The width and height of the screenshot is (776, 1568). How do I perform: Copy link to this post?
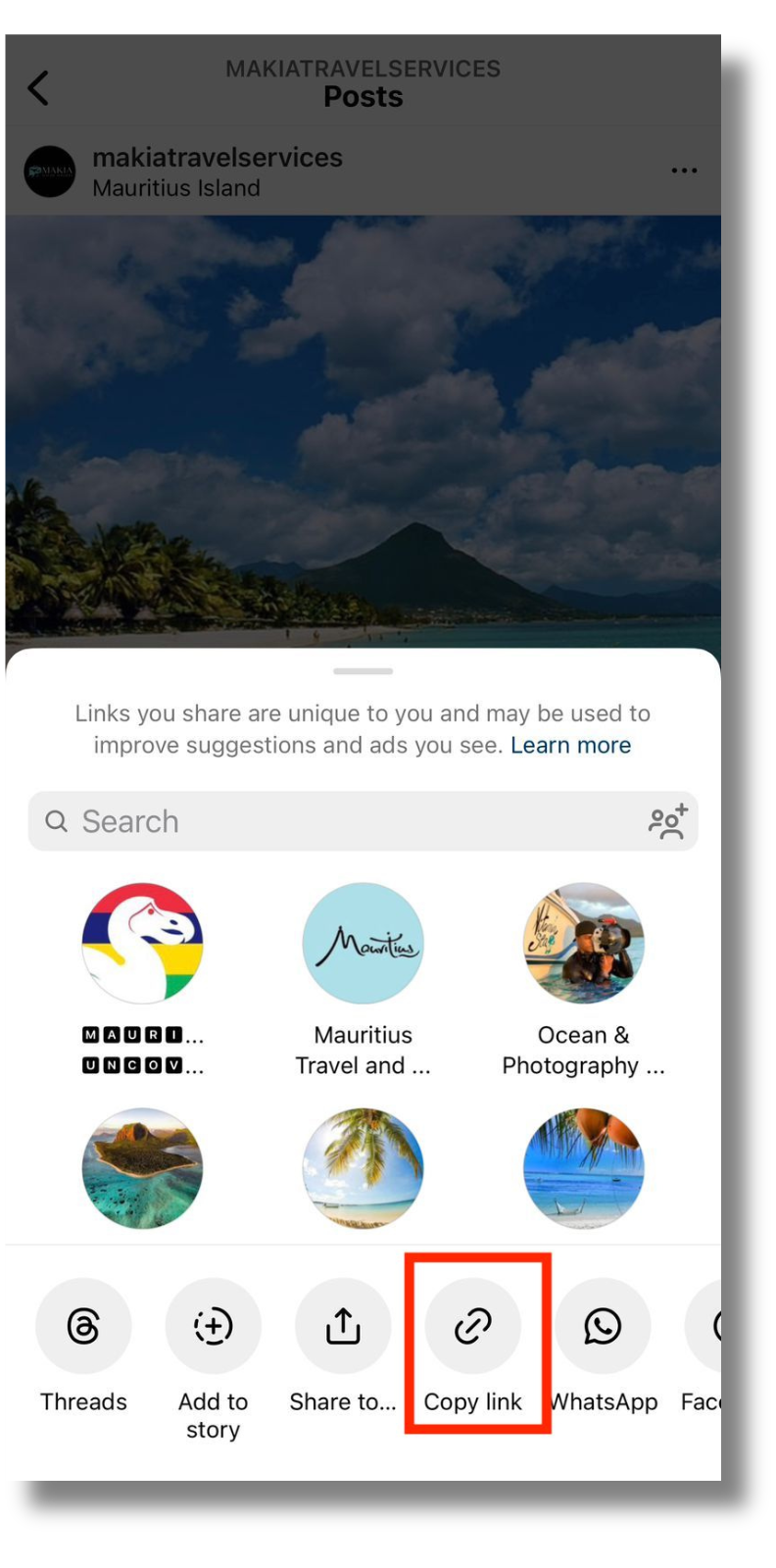[x=473, y=1326]
